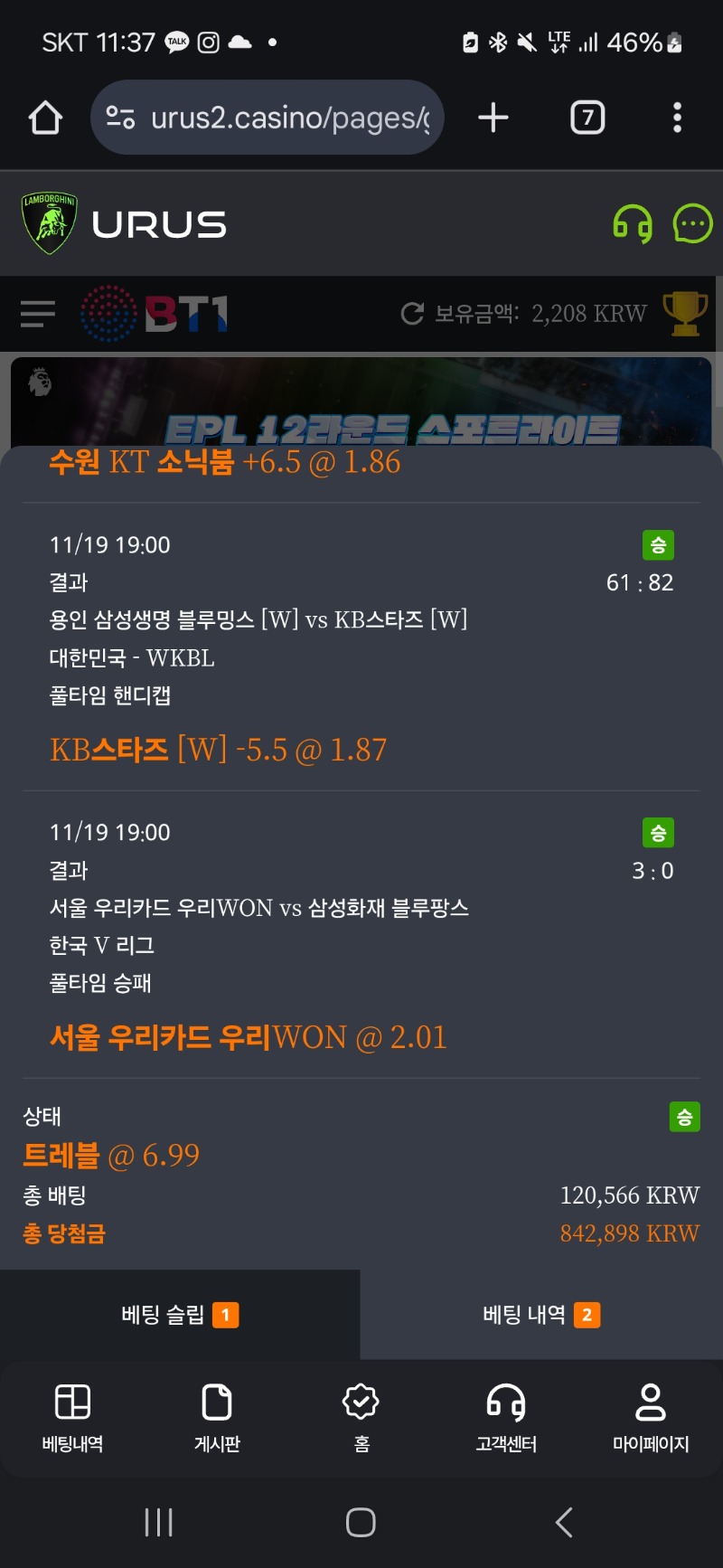Open 고객센터 in bottom navigation
Viewport: 723px width, 1568px height.
point(506,1417)
